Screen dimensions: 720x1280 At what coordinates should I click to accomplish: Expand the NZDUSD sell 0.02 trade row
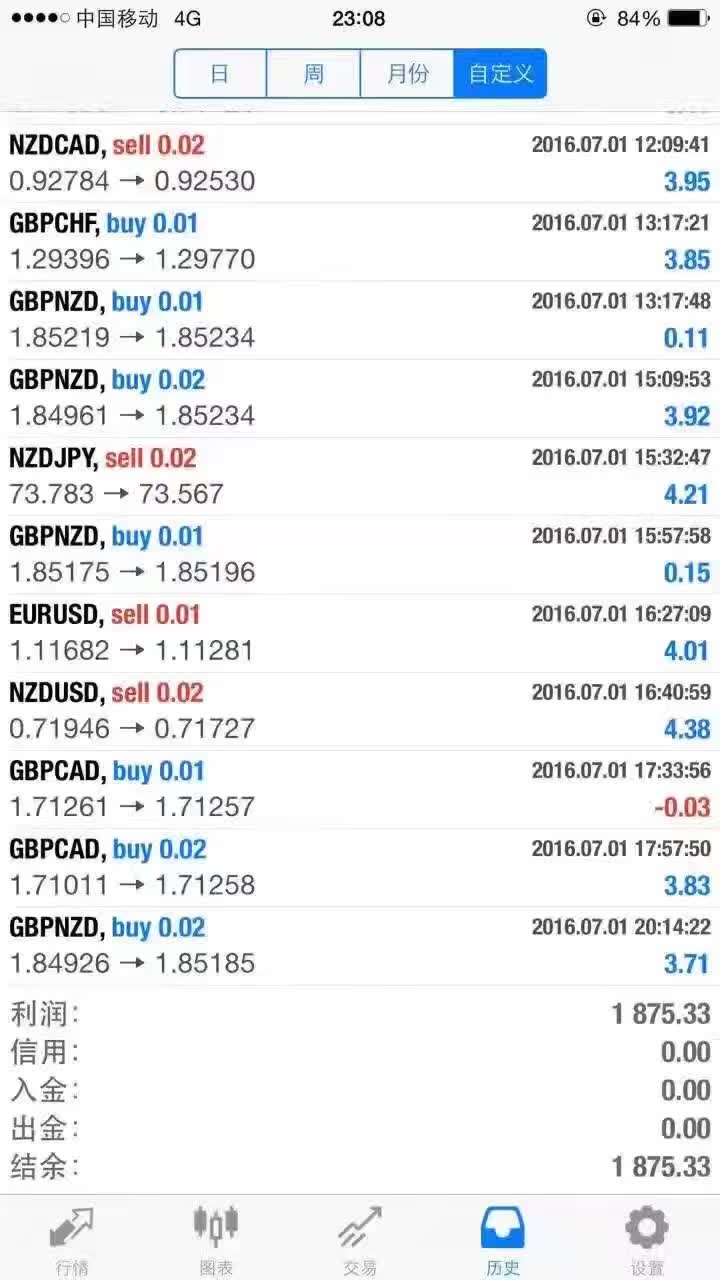(x=360, y=710)
